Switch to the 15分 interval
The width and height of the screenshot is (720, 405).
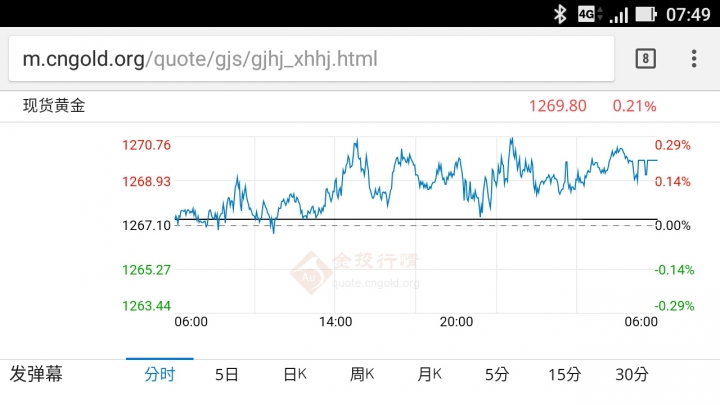[x=564, y=375]
